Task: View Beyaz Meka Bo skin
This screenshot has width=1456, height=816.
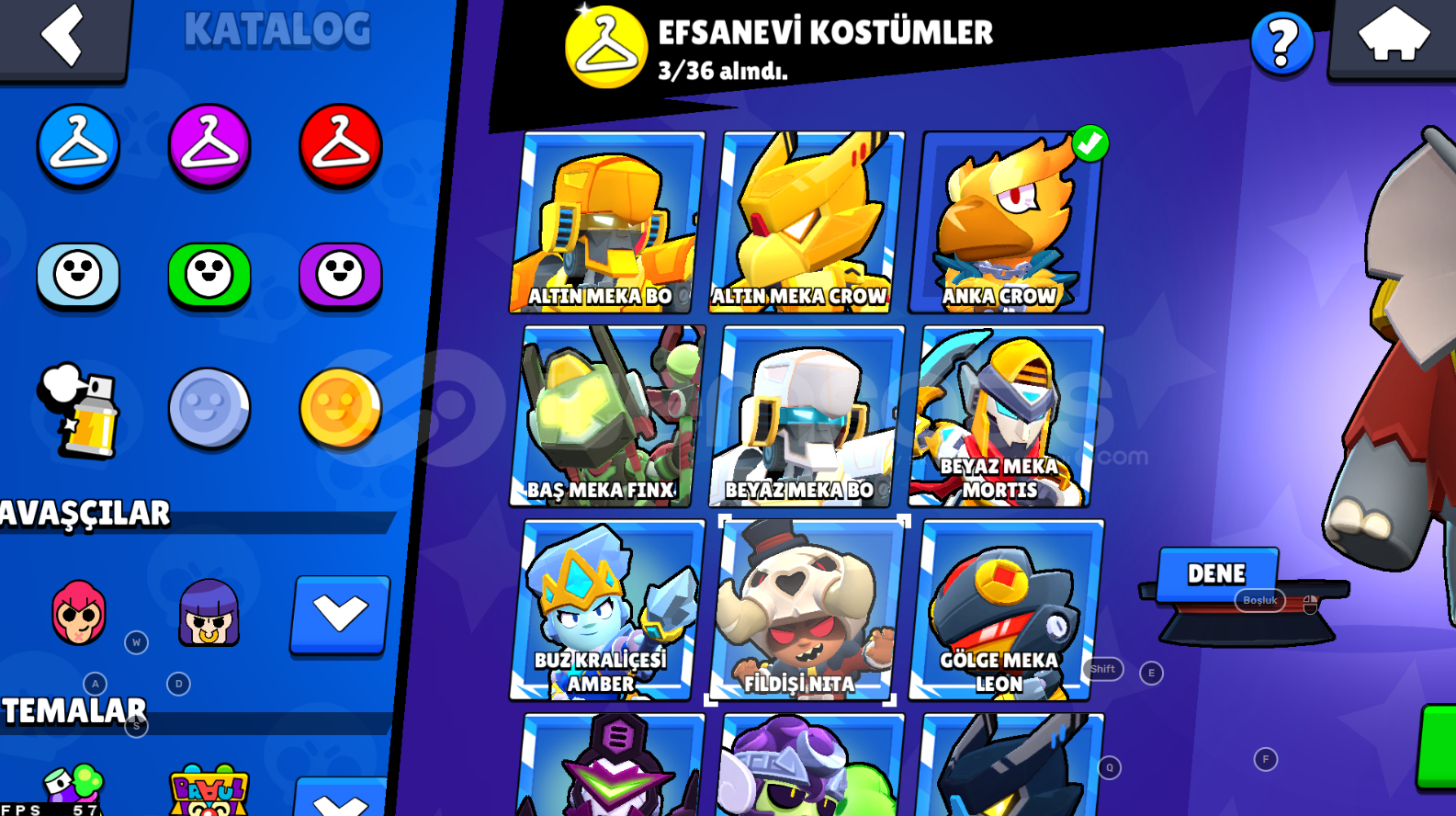Action: coord(806,416)
